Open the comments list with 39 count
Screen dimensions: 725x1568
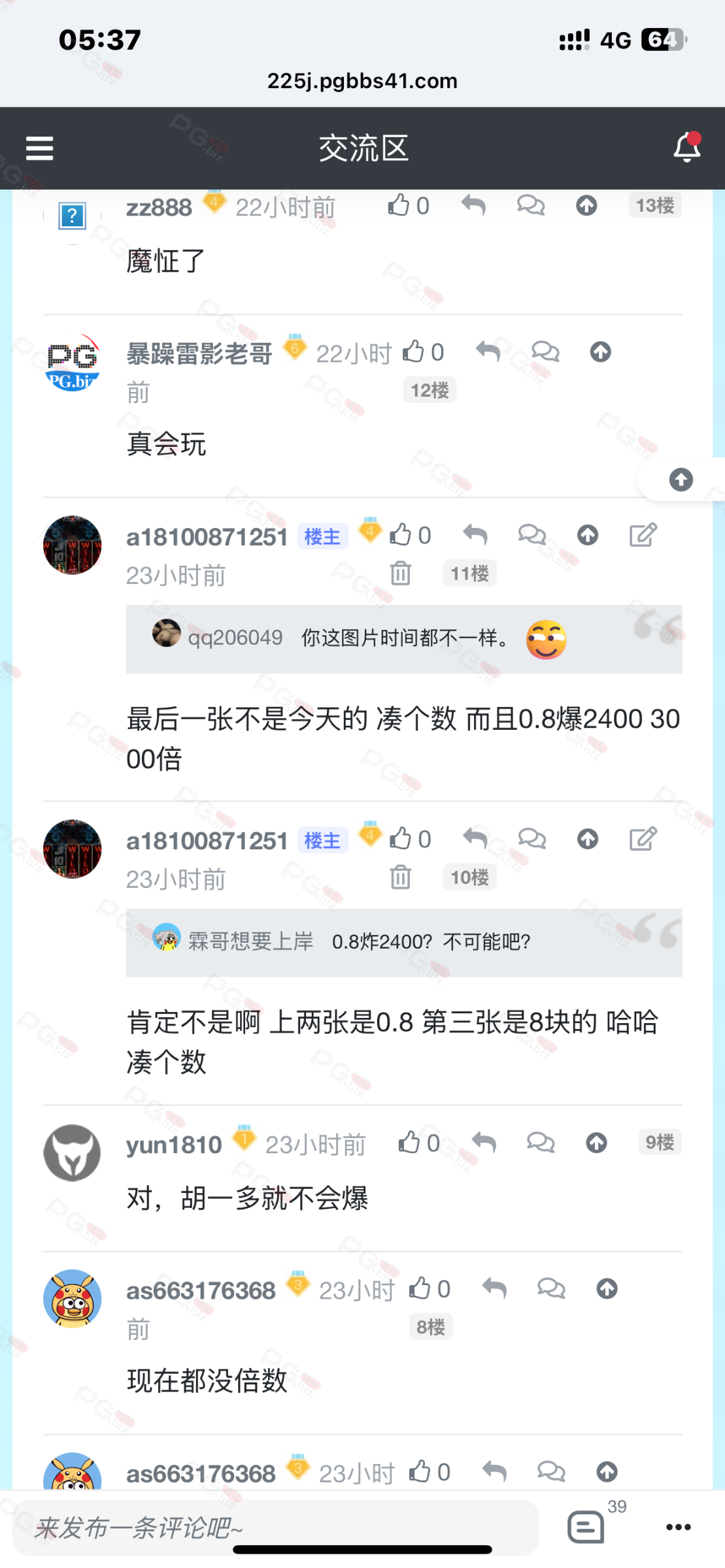click(x=586, y=1527)
